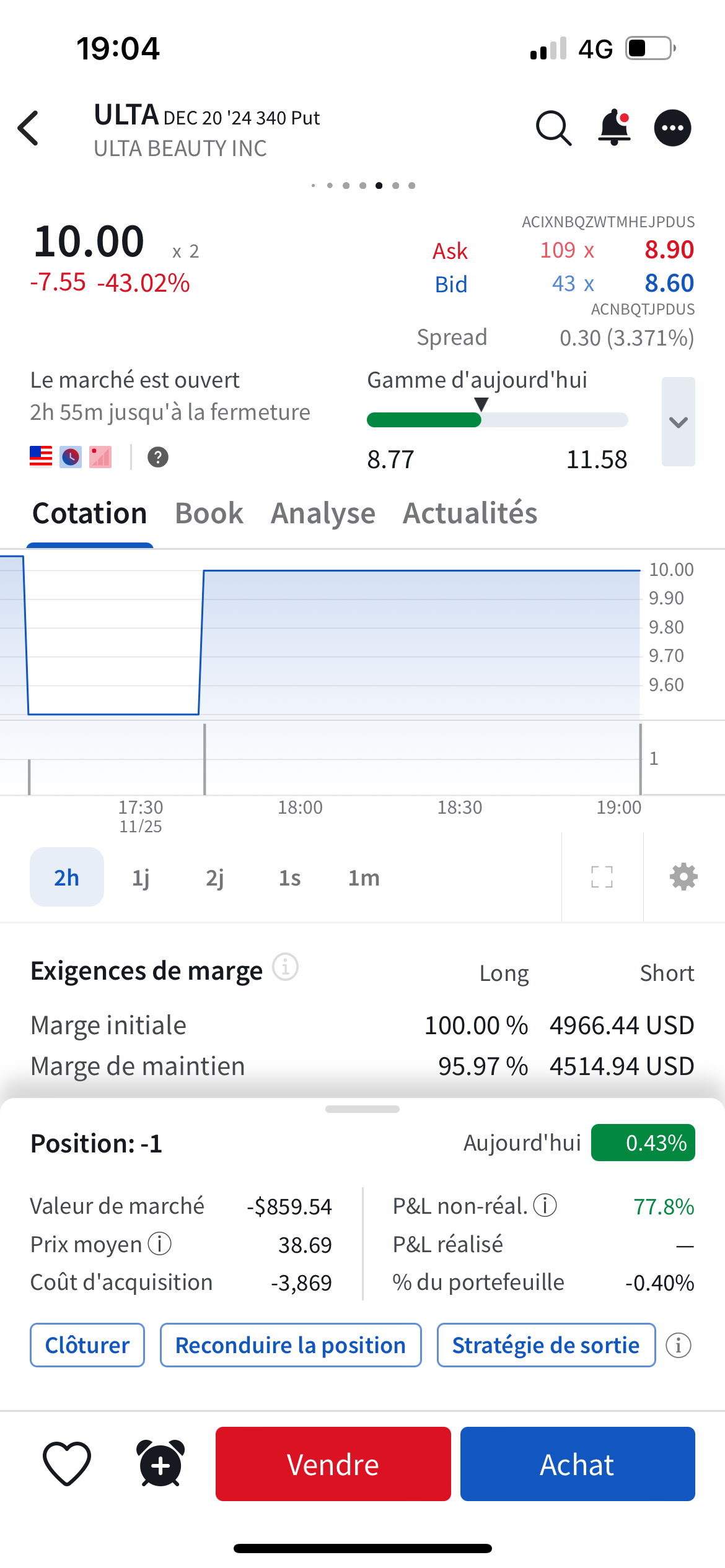Tap the red Vendre button

[x=333, y=1464]
